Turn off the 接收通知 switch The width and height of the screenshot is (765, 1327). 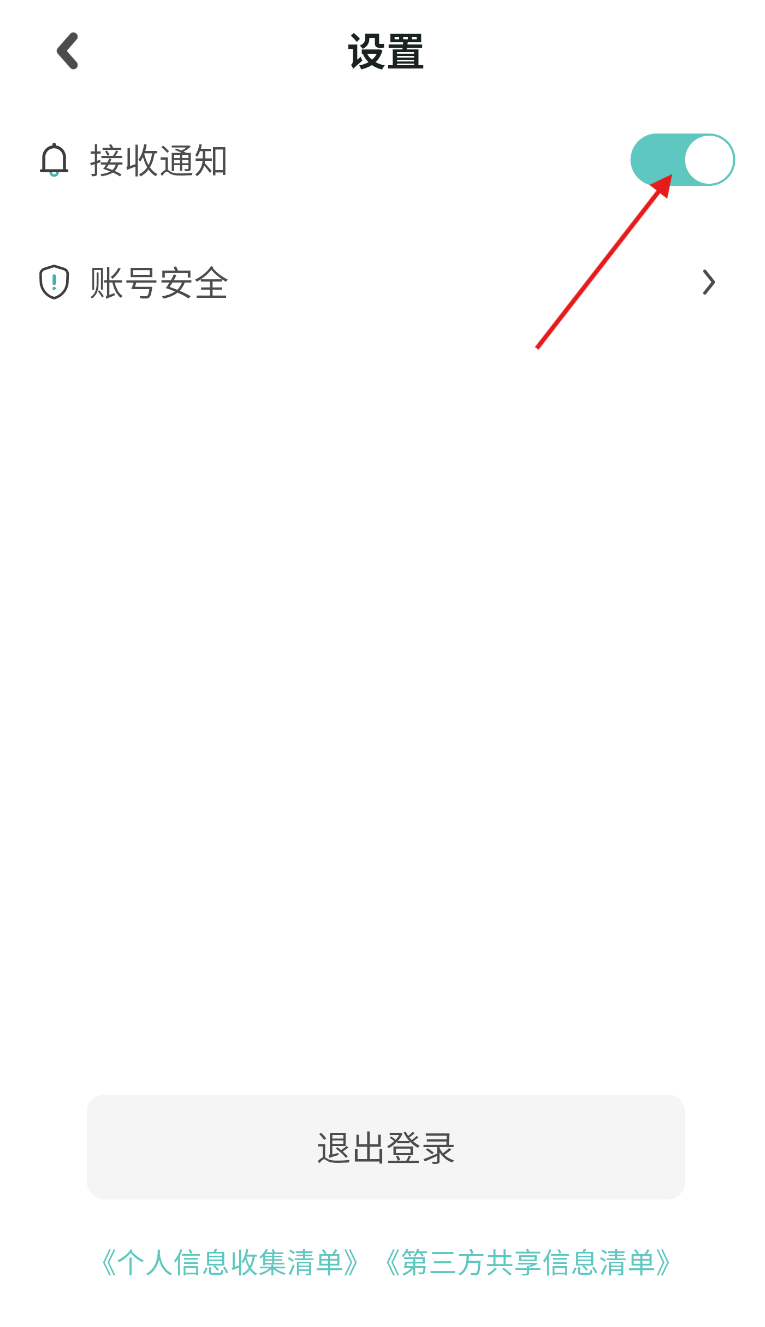tap(683, 160)
